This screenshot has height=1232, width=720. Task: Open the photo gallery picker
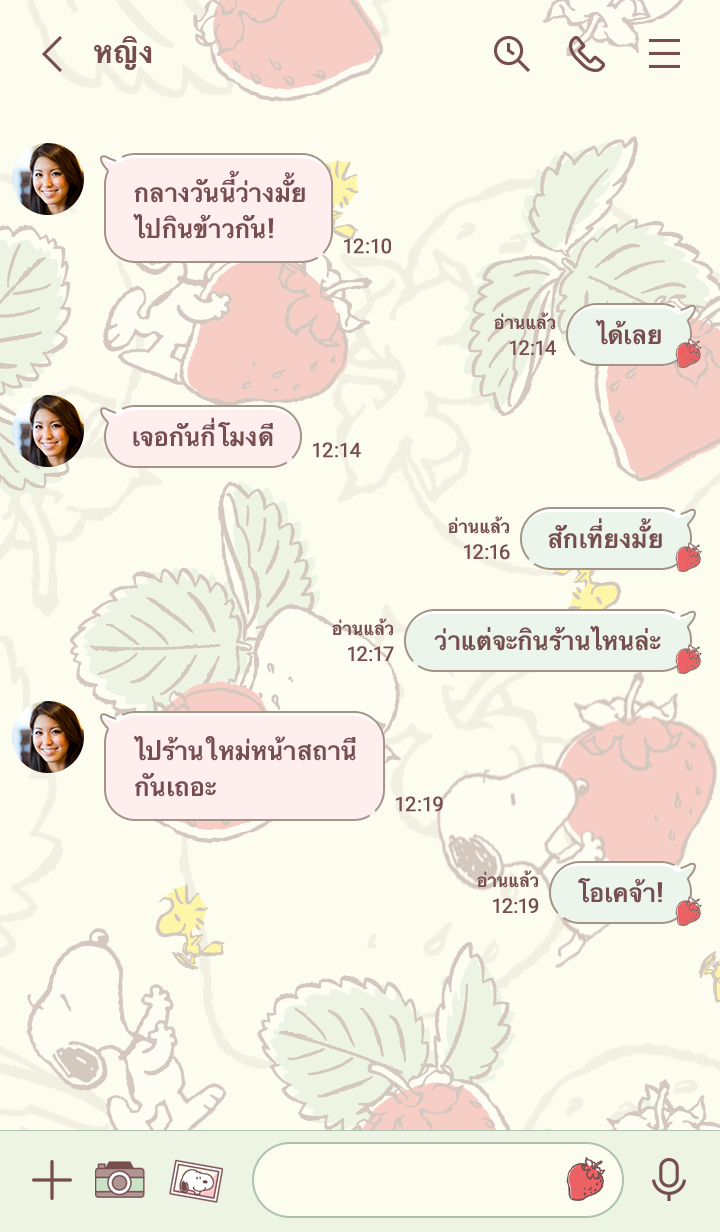click(195, 1181)
